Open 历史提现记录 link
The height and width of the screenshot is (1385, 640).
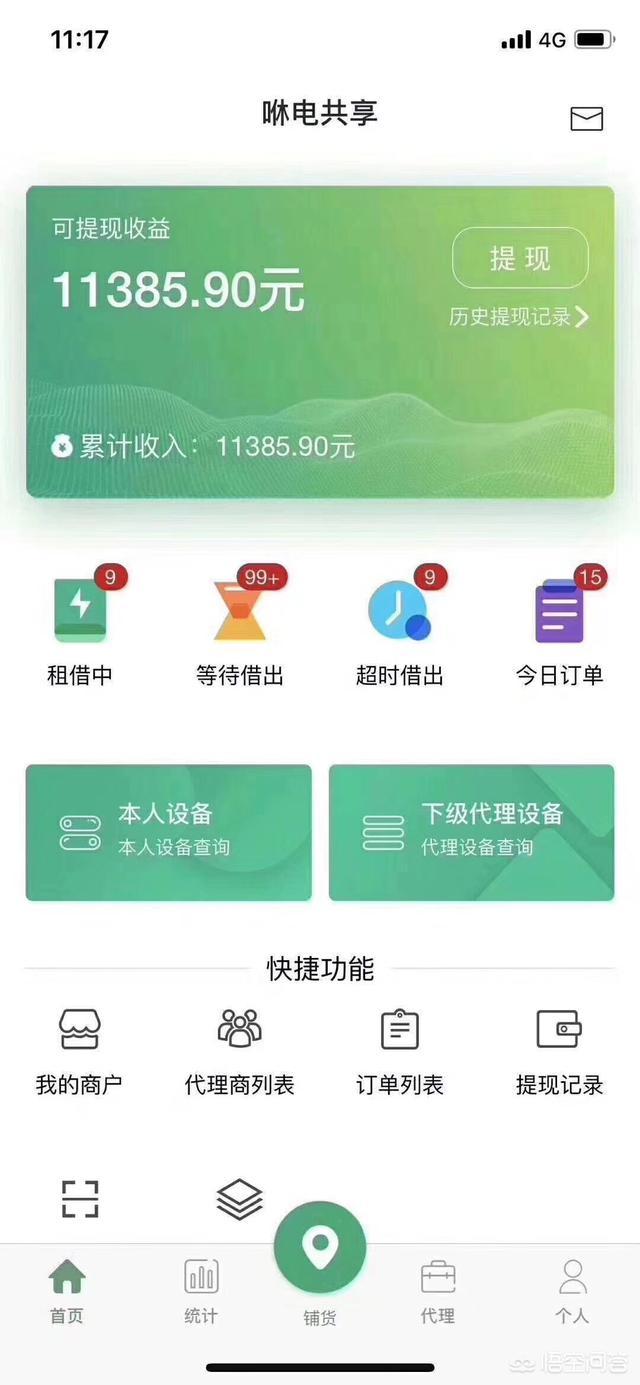519,317
